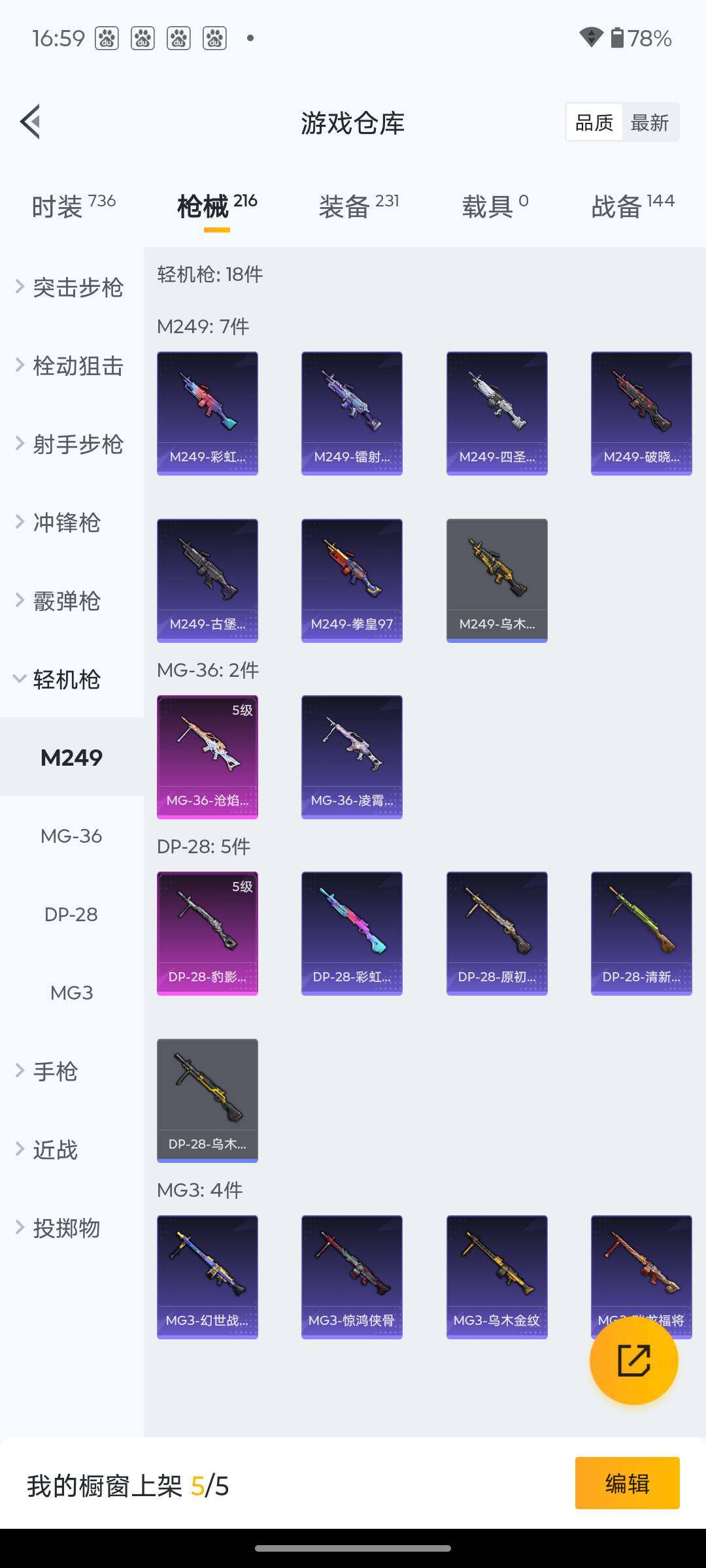Image resolution: width=706 pixels, height=1568 pixels.
Task: Open the M249-拳皇97 skin
Action: (x=352, y=580)
